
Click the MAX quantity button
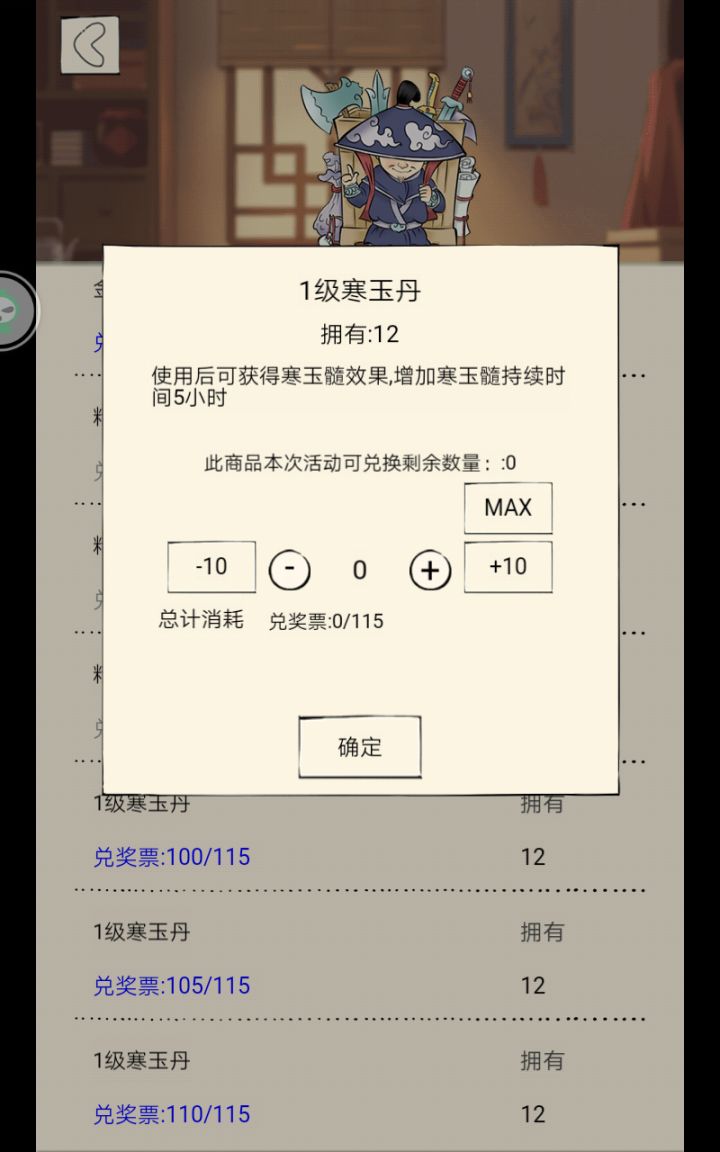point(507,507)
